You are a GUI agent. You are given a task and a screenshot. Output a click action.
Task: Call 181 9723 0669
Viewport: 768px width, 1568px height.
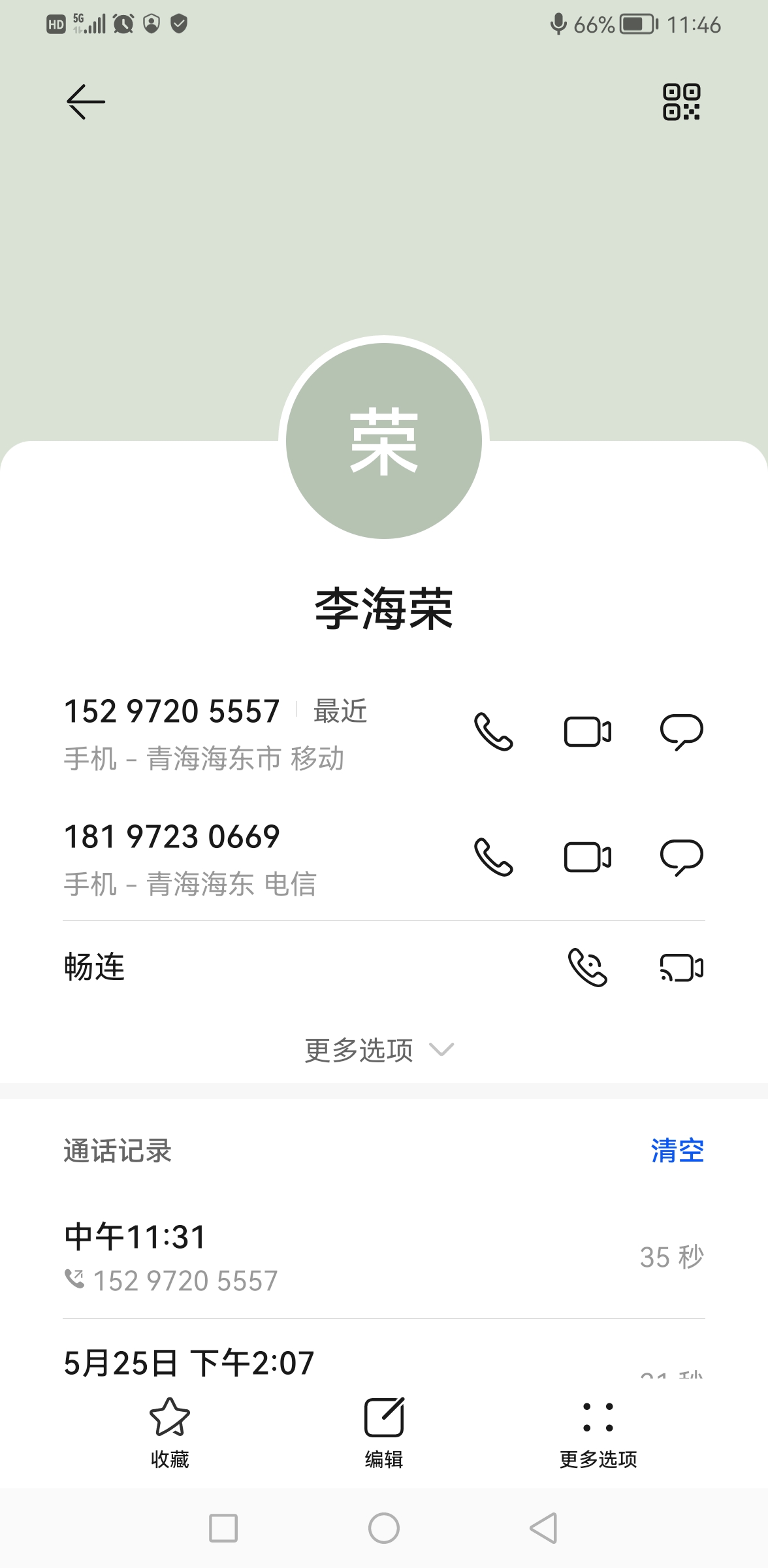click(493, 857)
